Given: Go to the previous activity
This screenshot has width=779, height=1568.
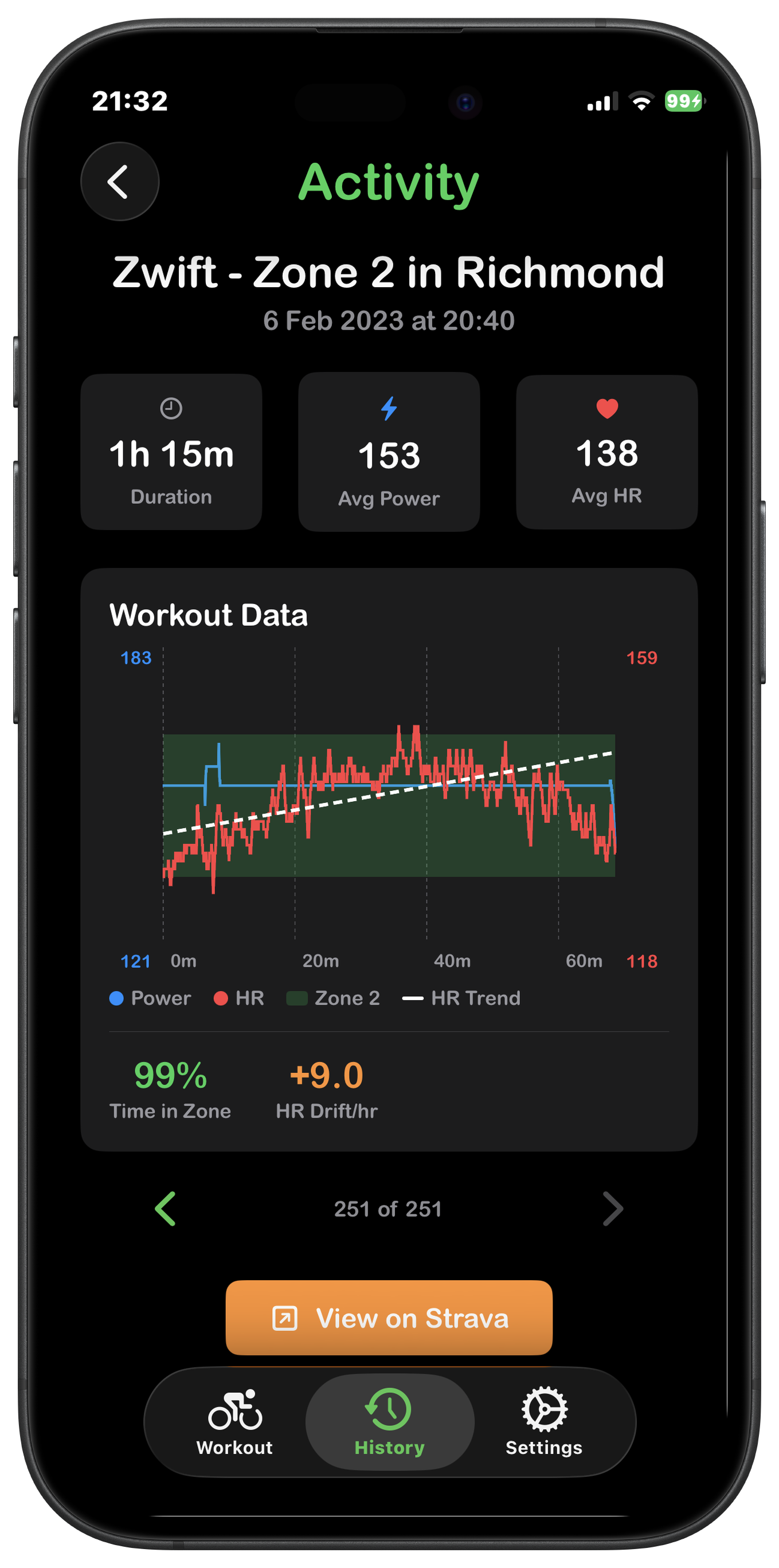Looking at the screenshot, I should [166, 1208].
